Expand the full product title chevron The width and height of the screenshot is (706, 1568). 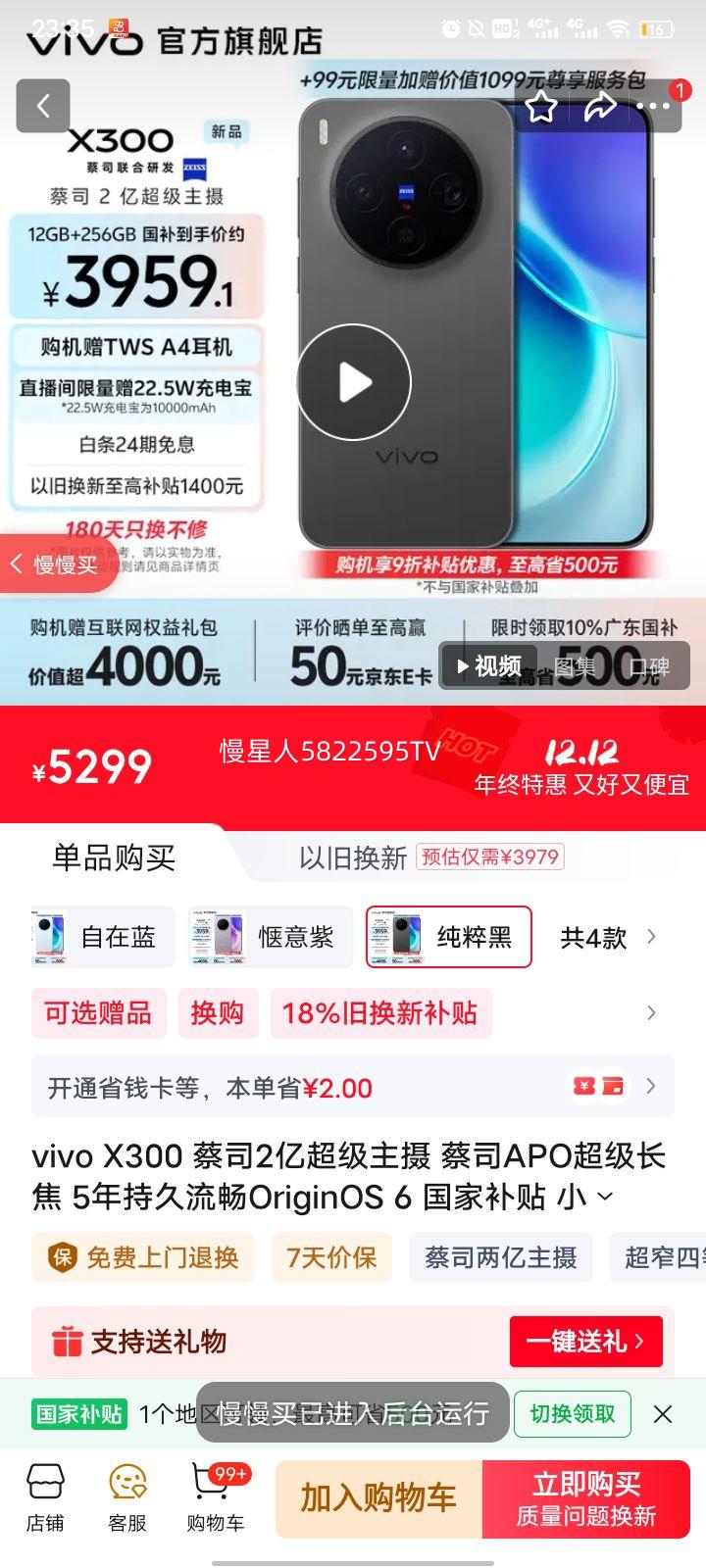[x=605, y=1196]
